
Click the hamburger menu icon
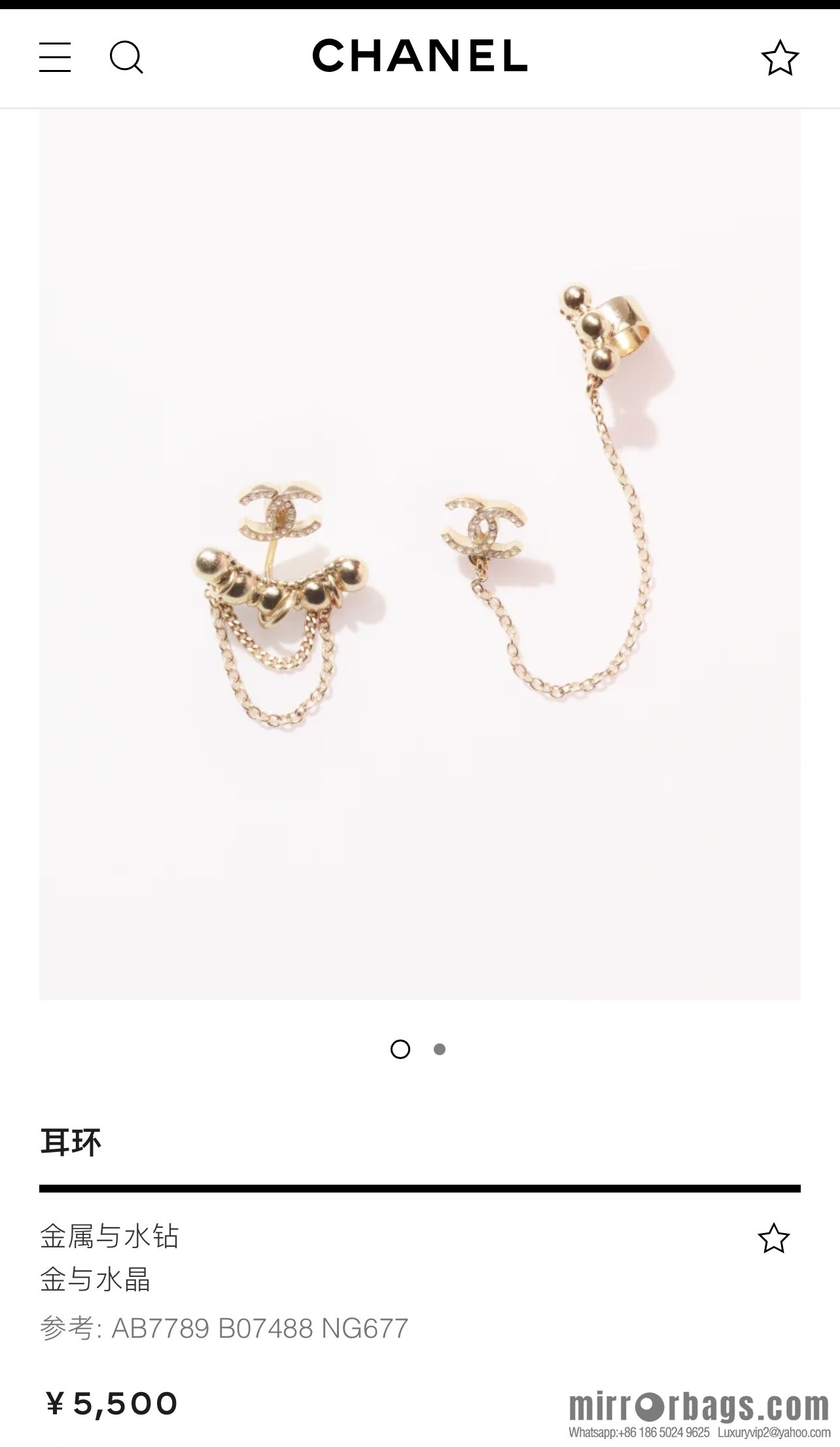coord(55,58)
